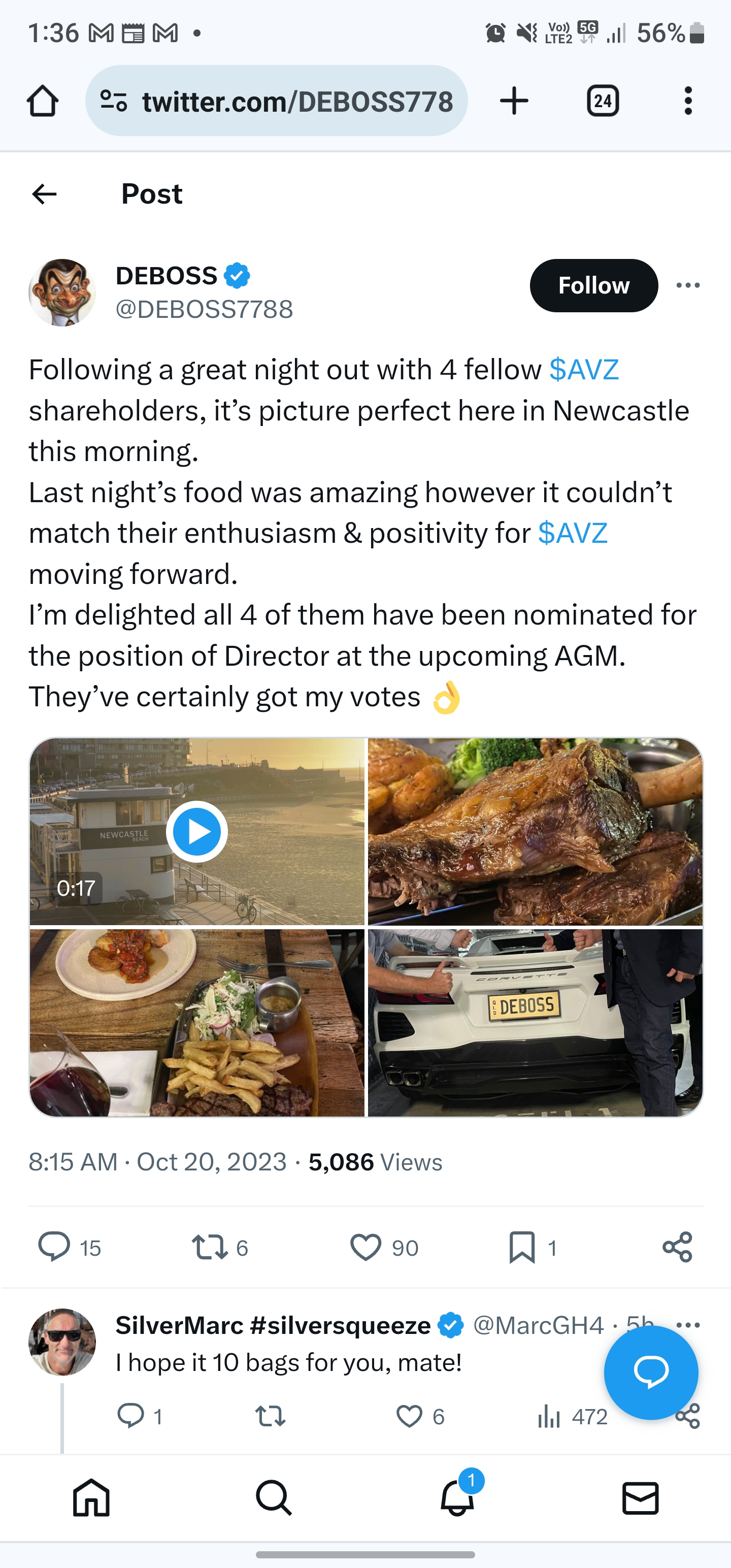
Task: Open more options on DEBOSS's post
Action: coord(688,285)
